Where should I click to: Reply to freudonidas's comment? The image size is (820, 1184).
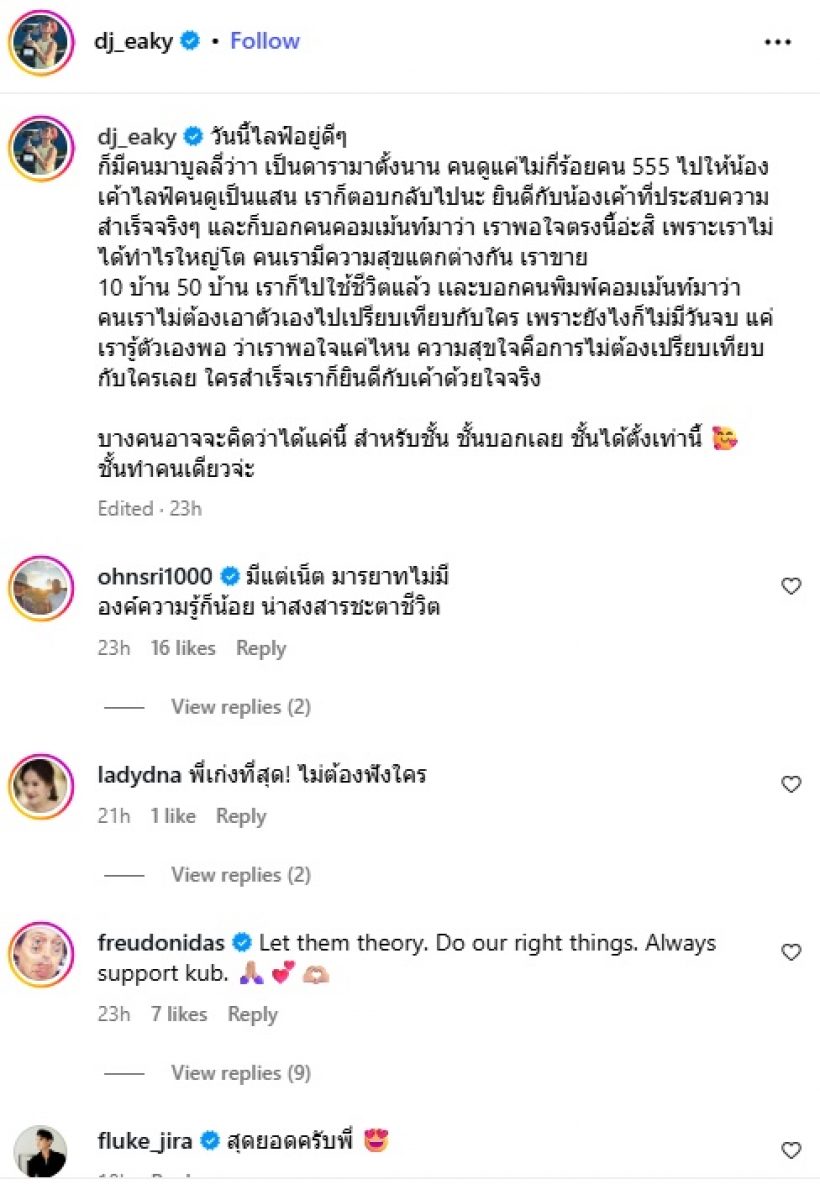(x=252, y=1014)
